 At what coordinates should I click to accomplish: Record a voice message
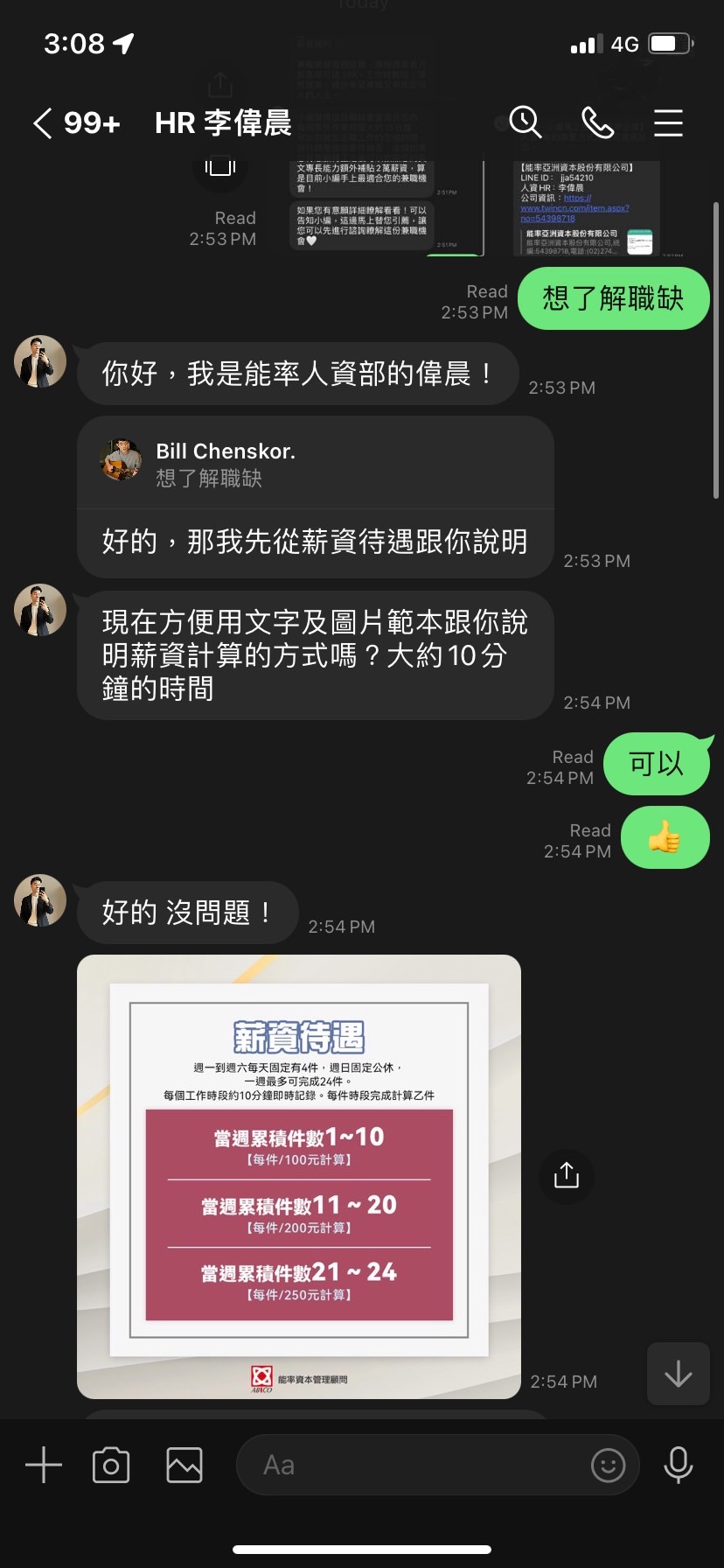(679, 1465)
